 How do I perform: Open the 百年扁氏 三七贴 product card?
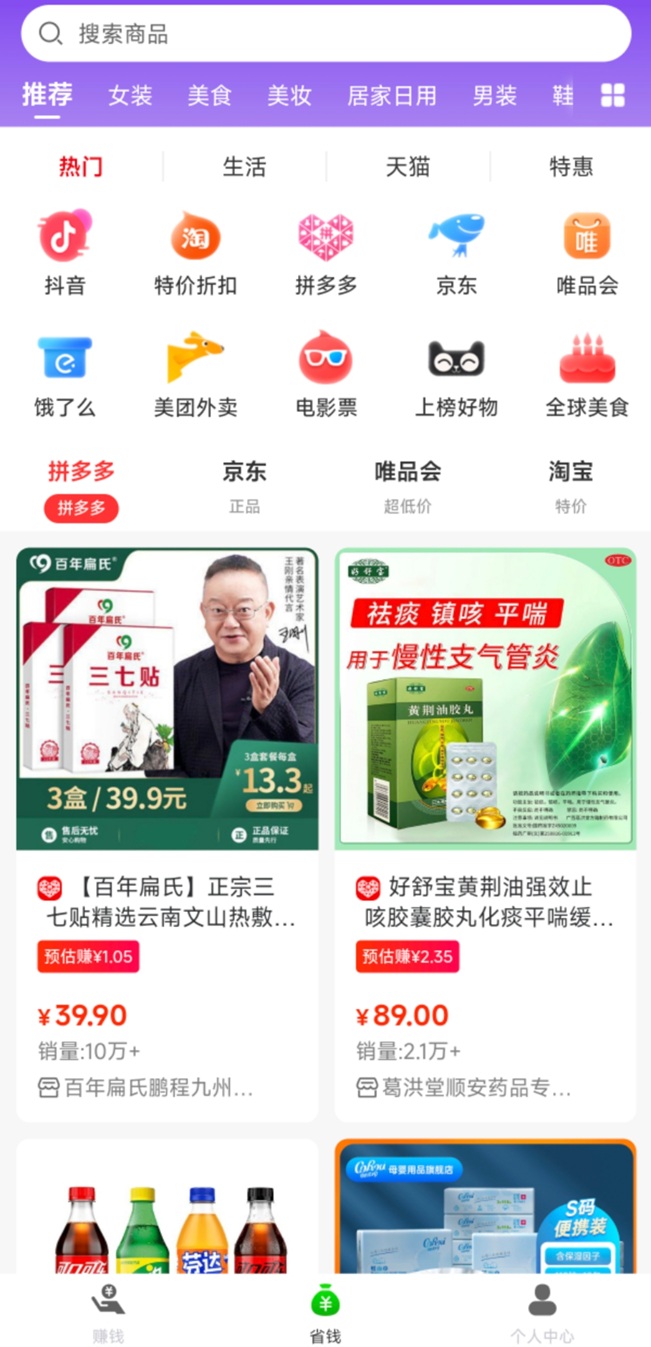click(x=167, y=835)
